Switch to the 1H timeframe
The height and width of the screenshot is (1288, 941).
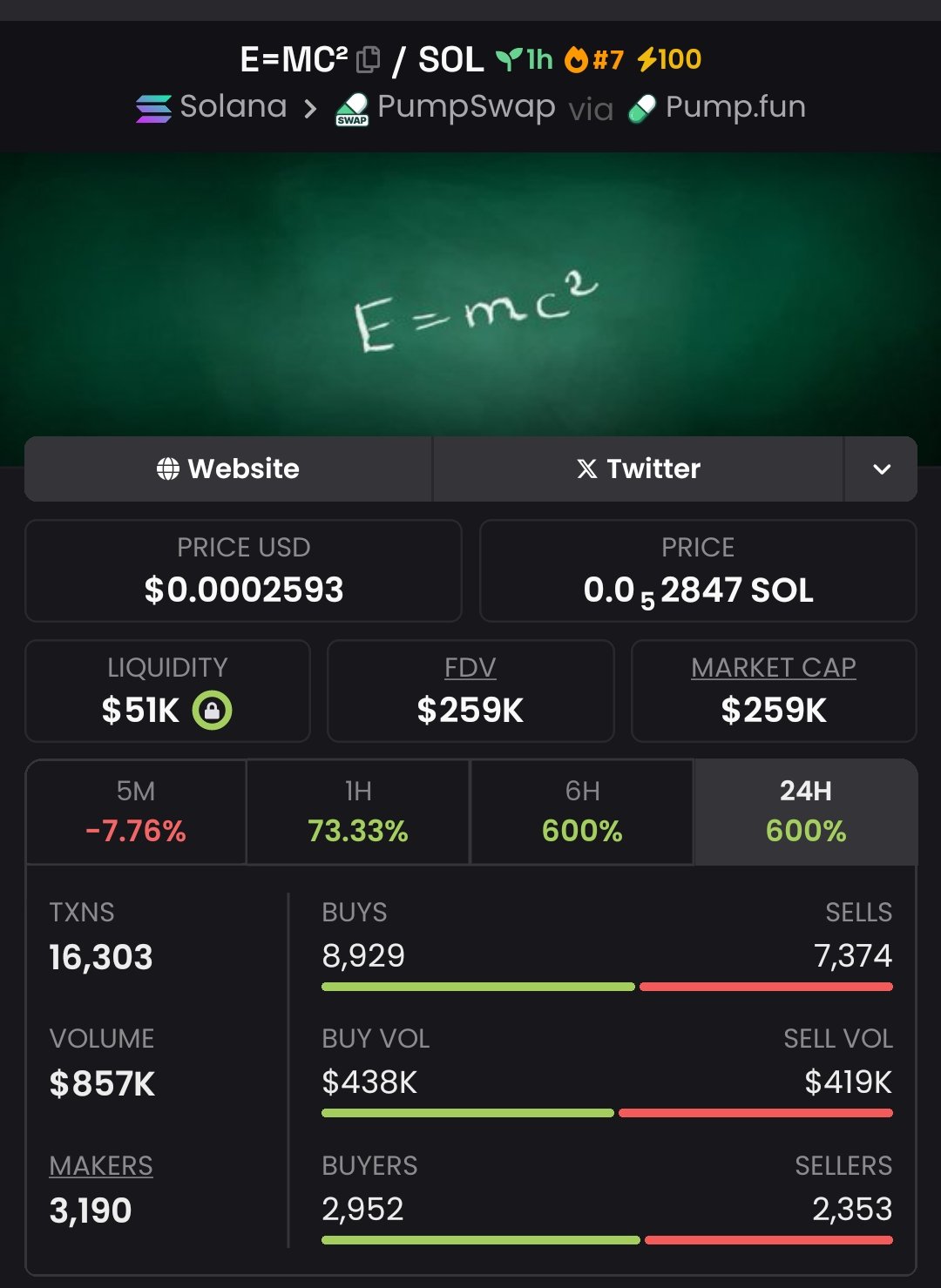(358, 812)
